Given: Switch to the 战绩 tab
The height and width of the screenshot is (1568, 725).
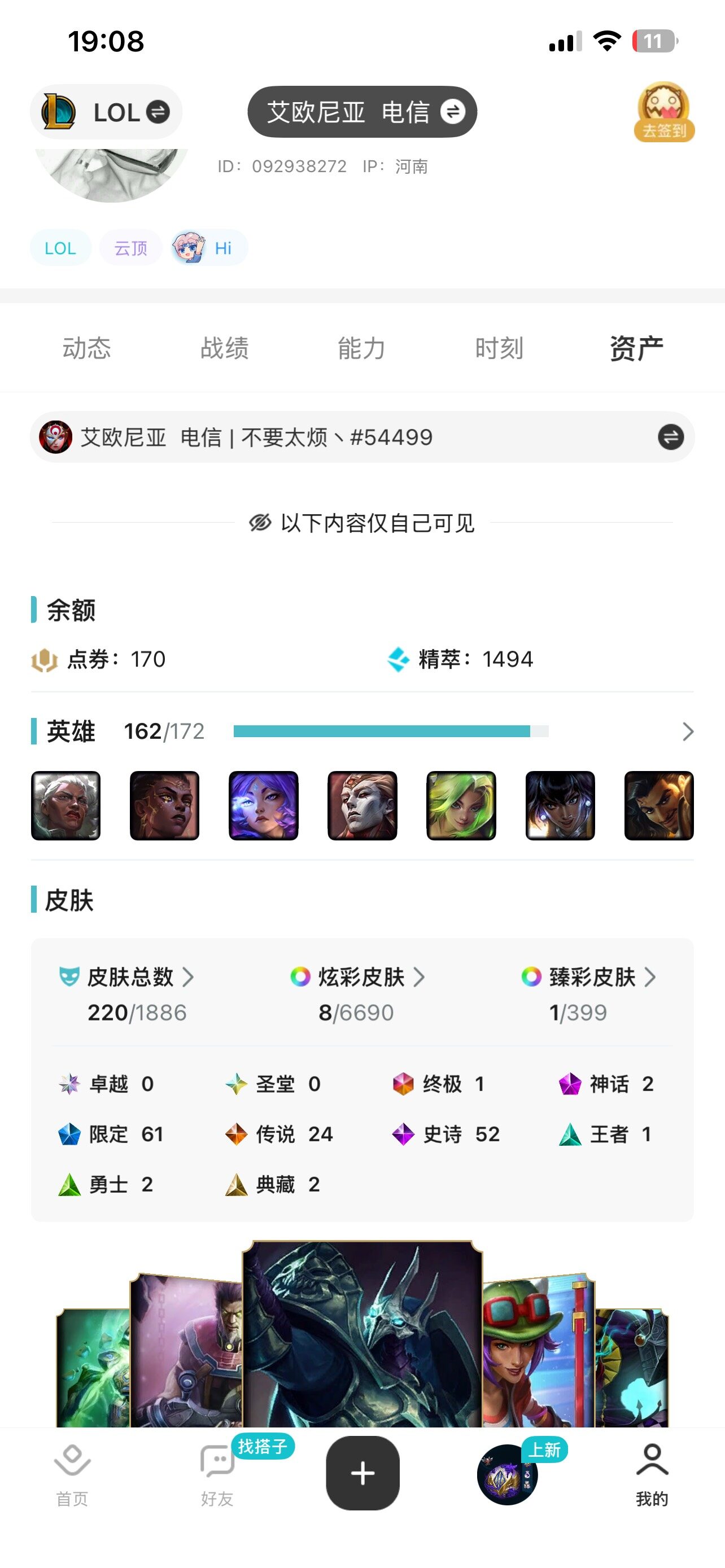Looking at the screenshot, I should pos(225,348).
